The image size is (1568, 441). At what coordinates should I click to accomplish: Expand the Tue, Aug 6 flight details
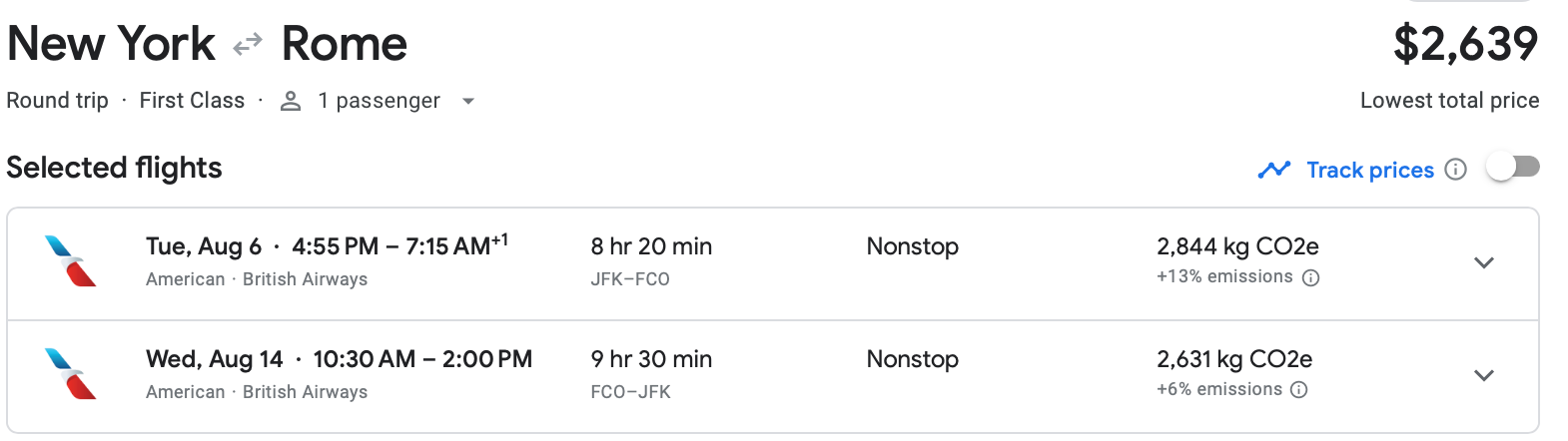[1483, 263]
